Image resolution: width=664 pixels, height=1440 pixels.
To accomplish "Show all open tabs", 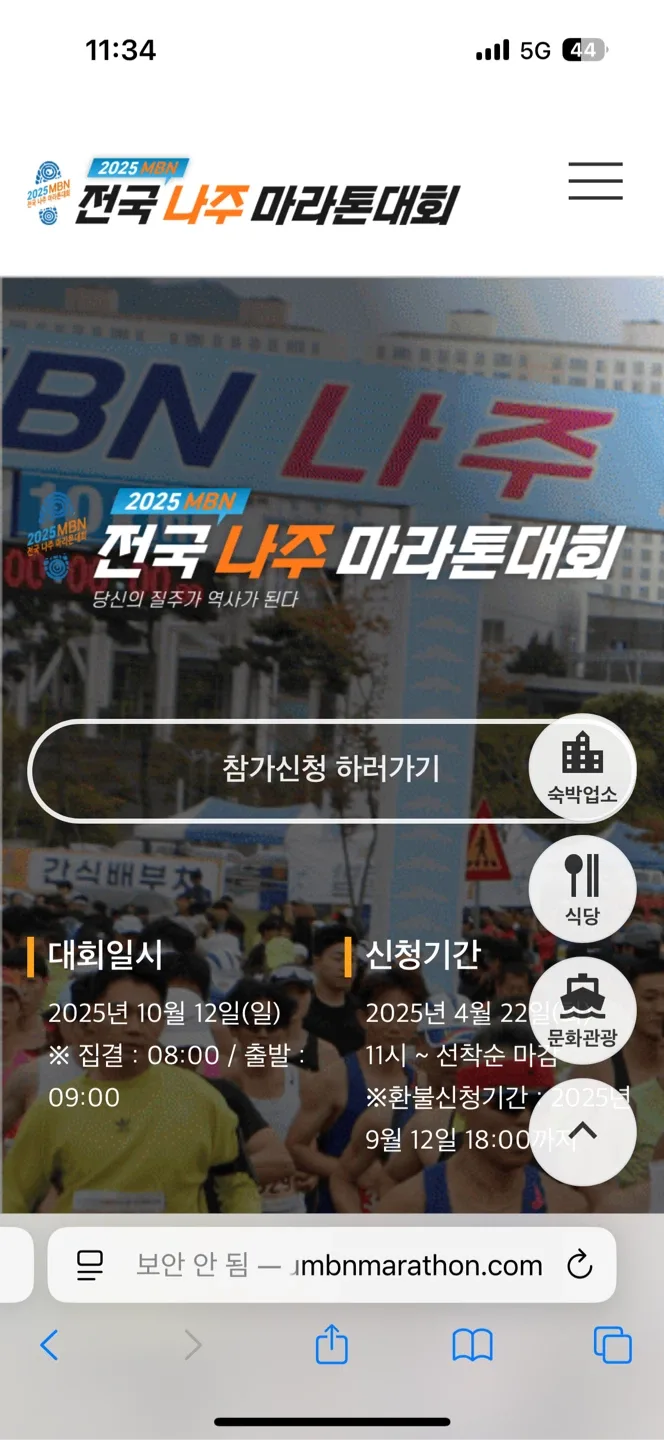I will [612, 1345].
